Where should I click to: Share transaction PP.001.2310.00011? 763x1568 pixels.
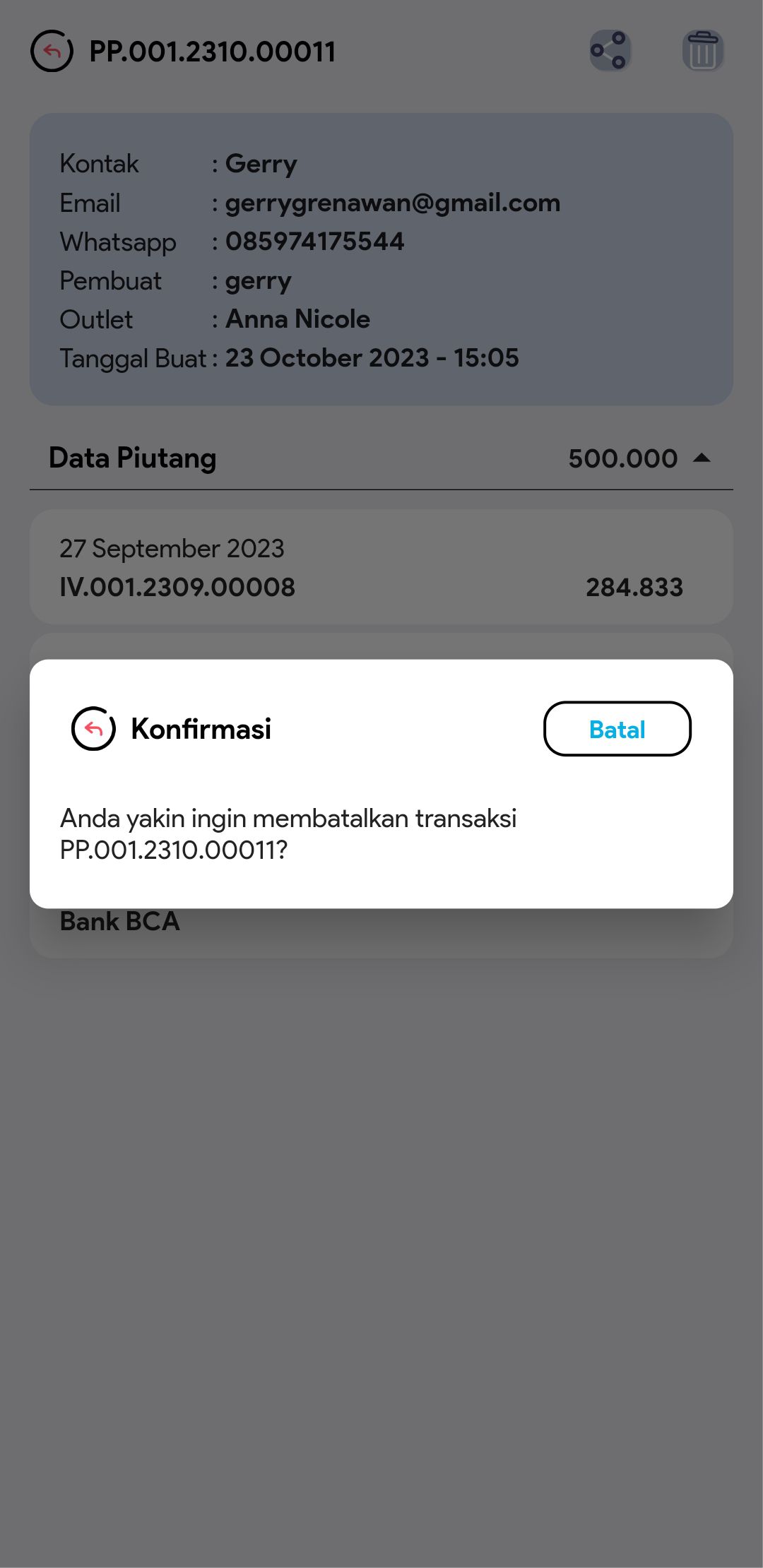[x=610, y=51]
